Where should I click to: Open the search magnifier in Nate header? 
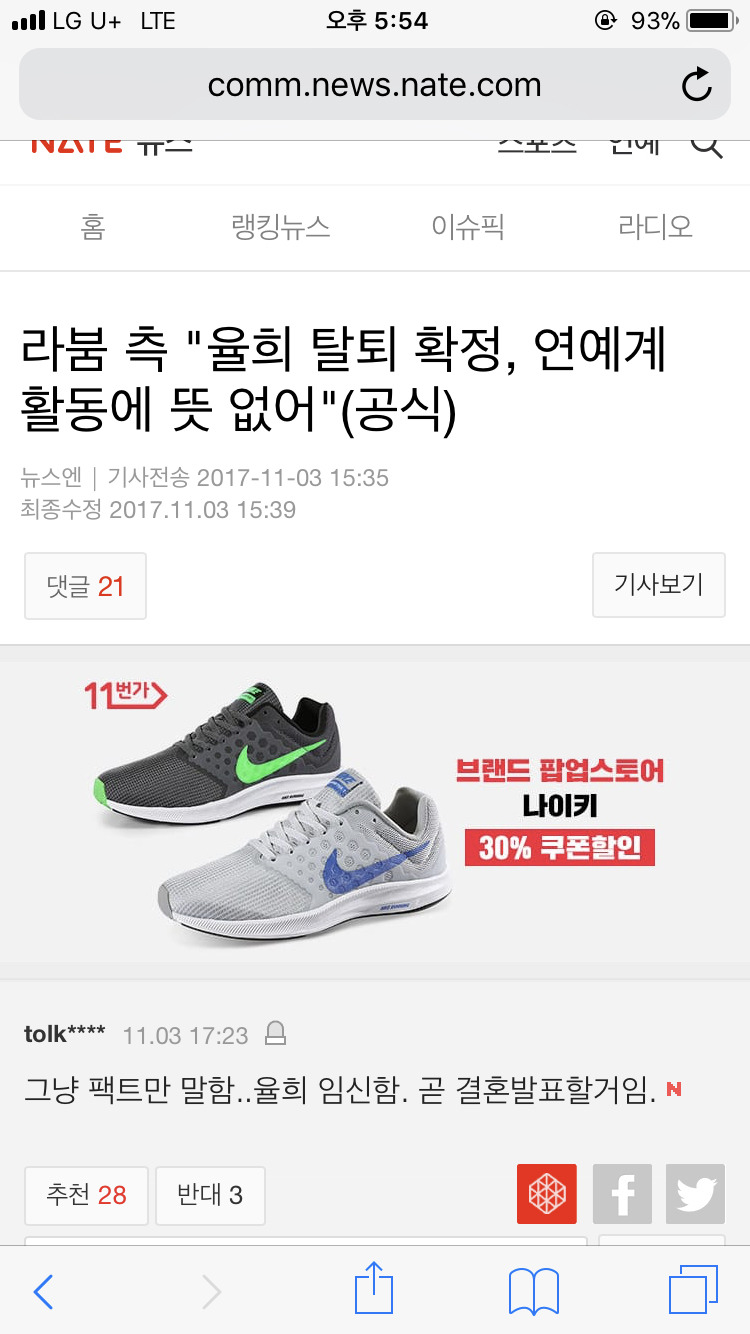[706, 145]
